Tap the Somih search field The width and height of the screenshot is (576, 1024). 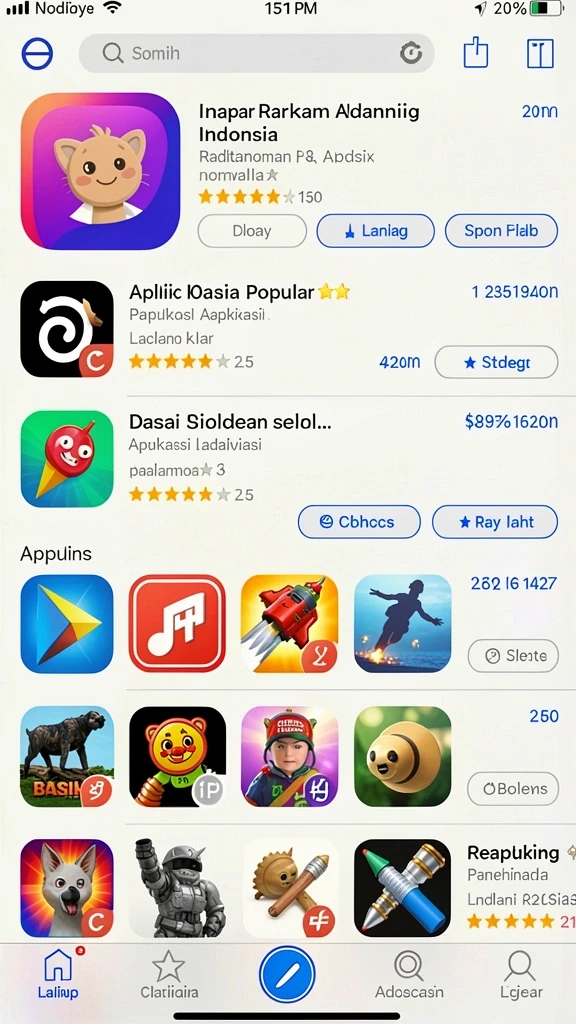click(257, 54)
